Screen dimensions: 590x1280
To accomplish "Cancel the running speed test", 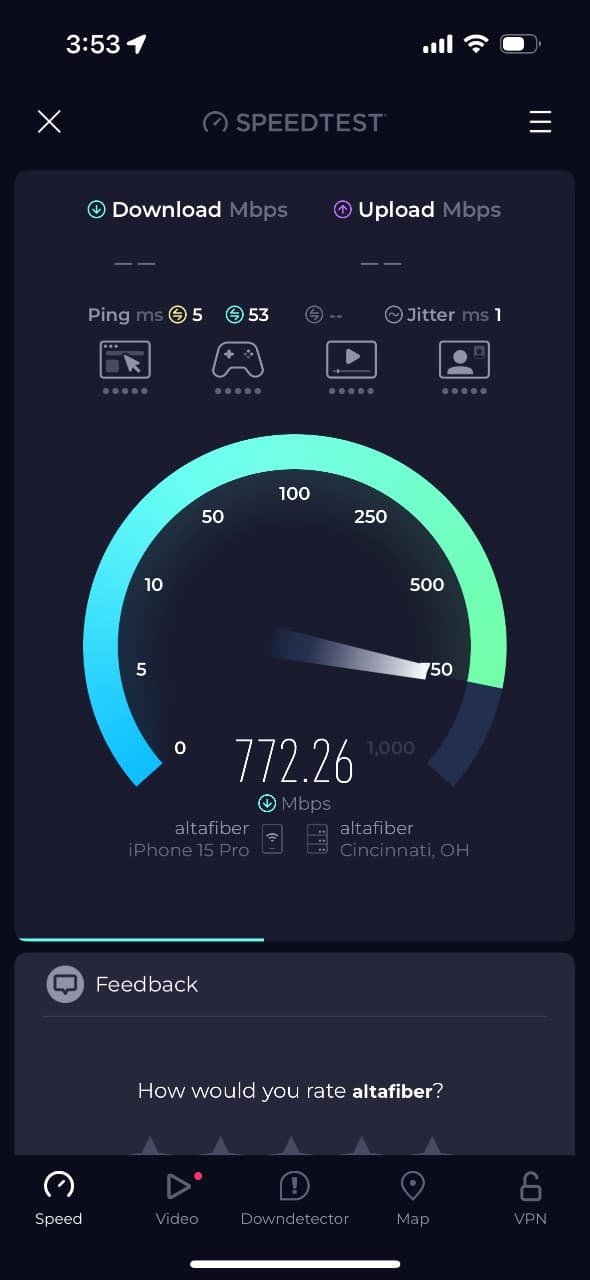I will coord(49,122).
